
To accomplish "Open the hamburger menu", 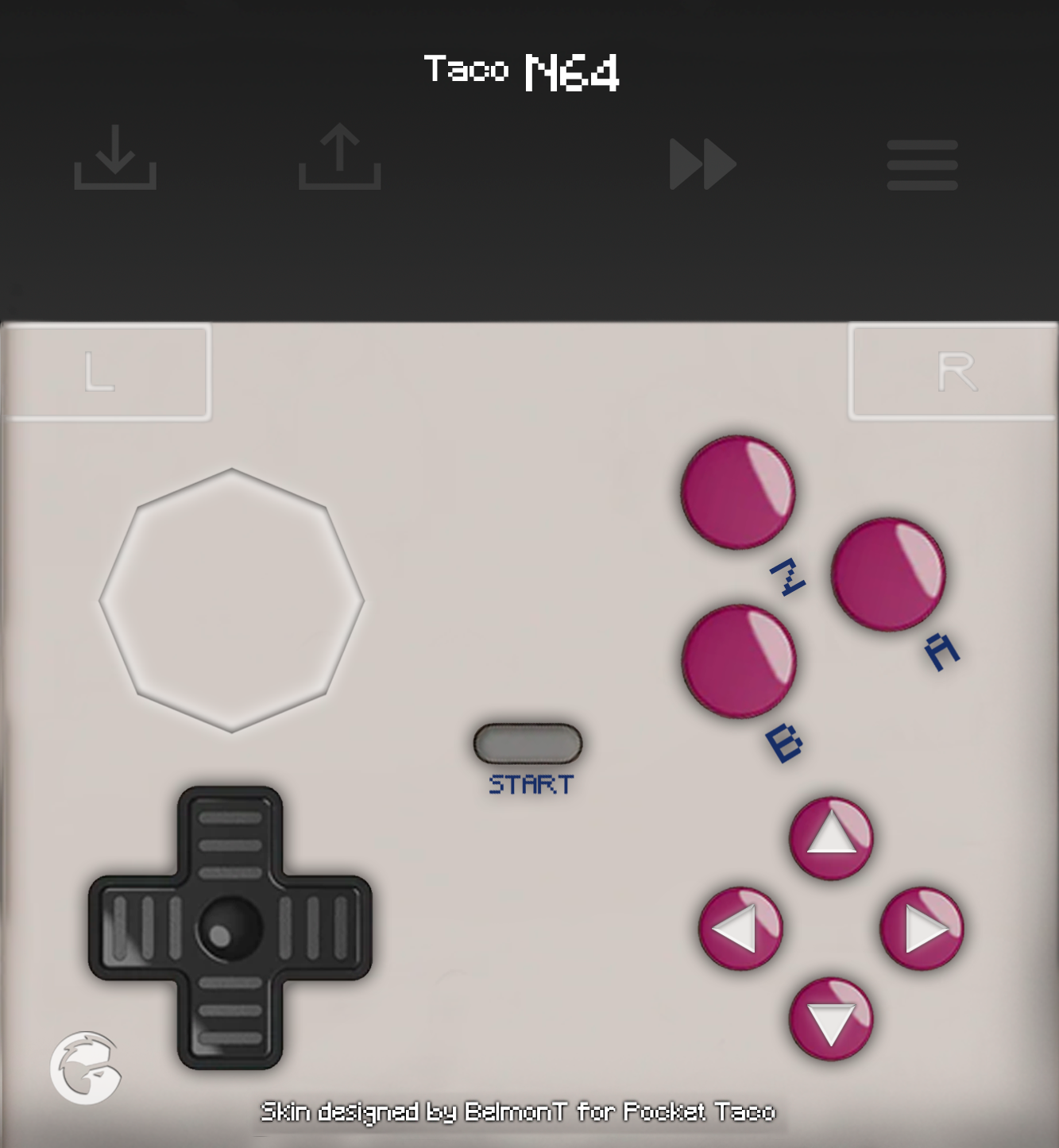I will click(x=922, y=165).
